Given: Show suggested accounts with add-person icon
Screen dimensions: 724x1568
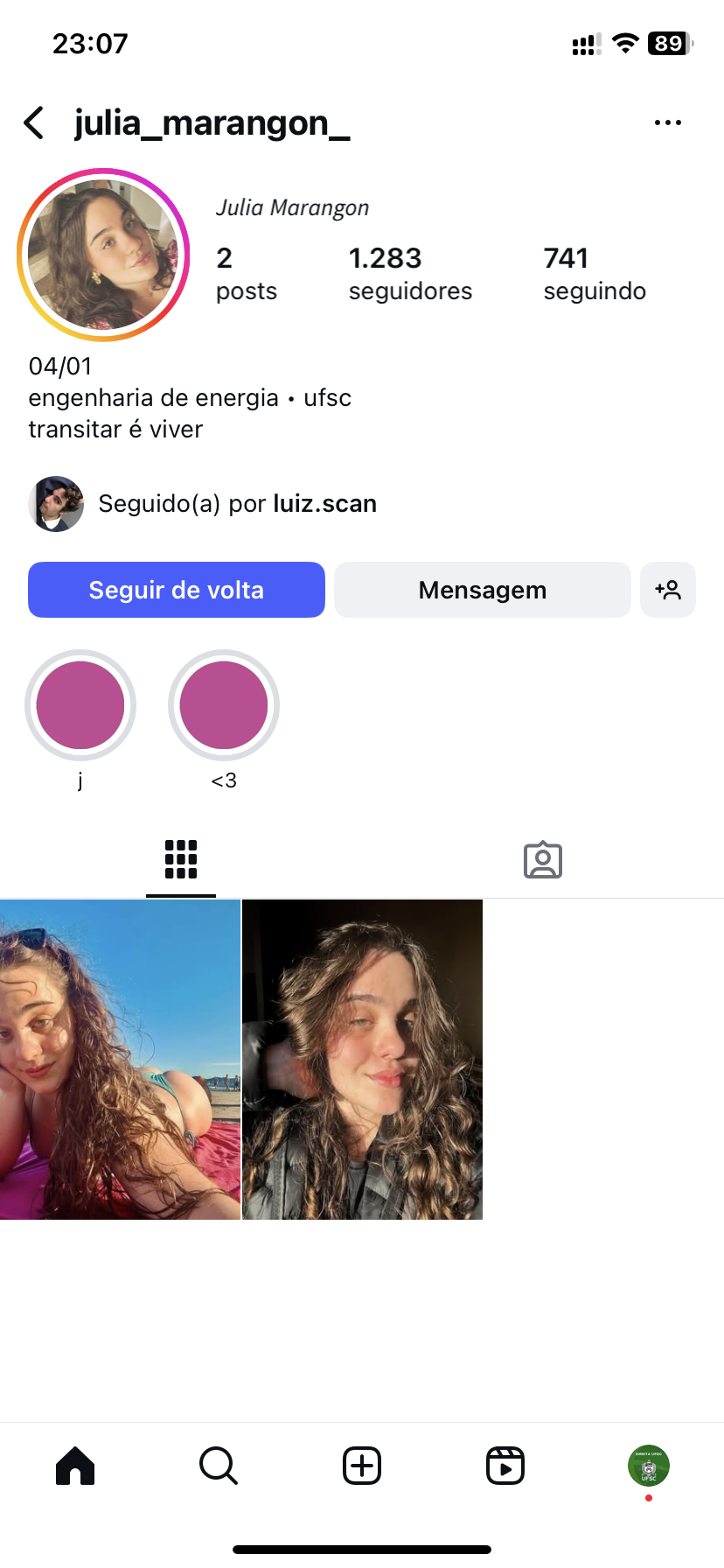Looking at the screenshot, I should (x=668, y=590).
